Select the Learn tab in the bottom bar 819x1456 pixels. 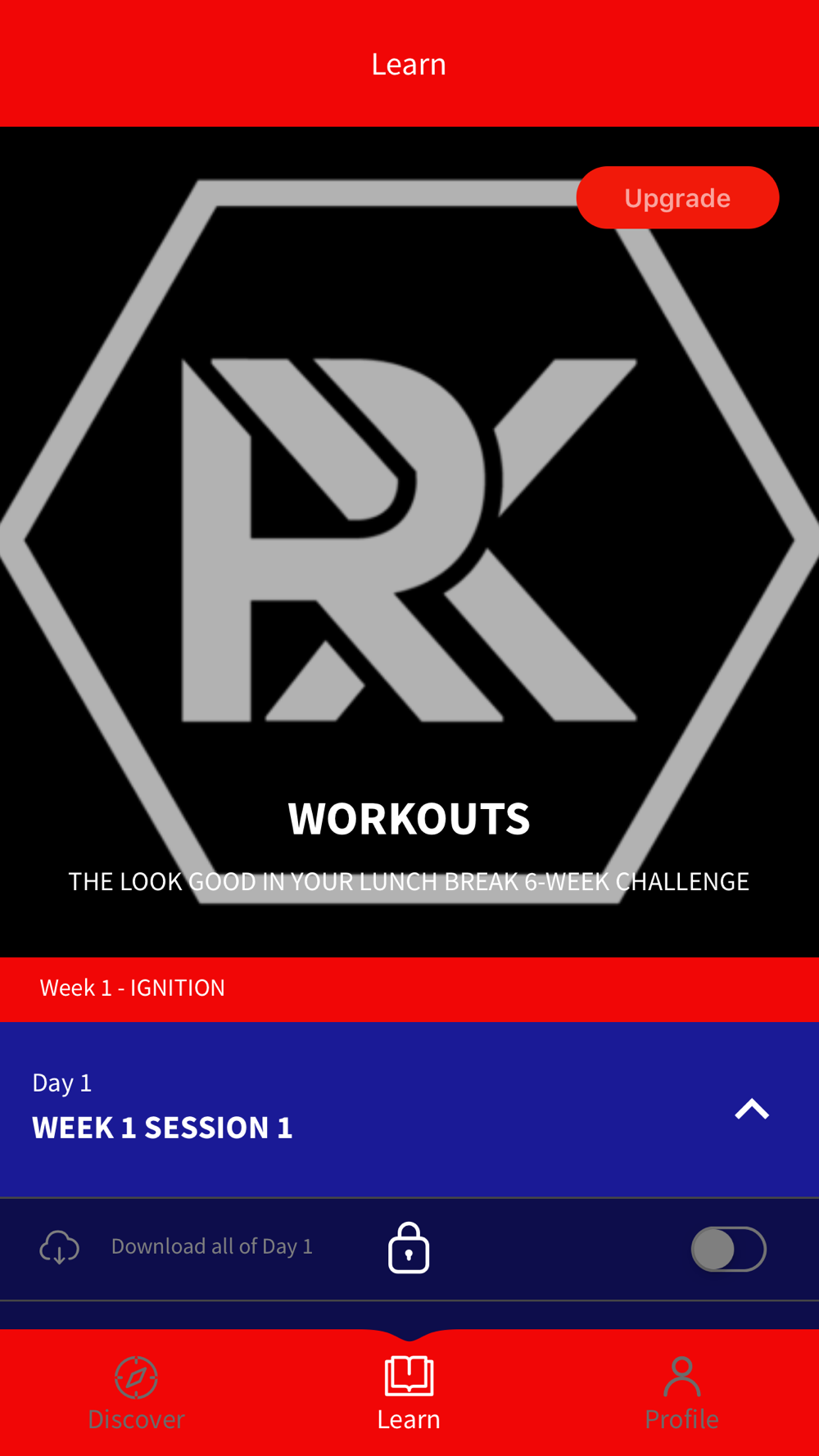click(x=409, y=1393)
